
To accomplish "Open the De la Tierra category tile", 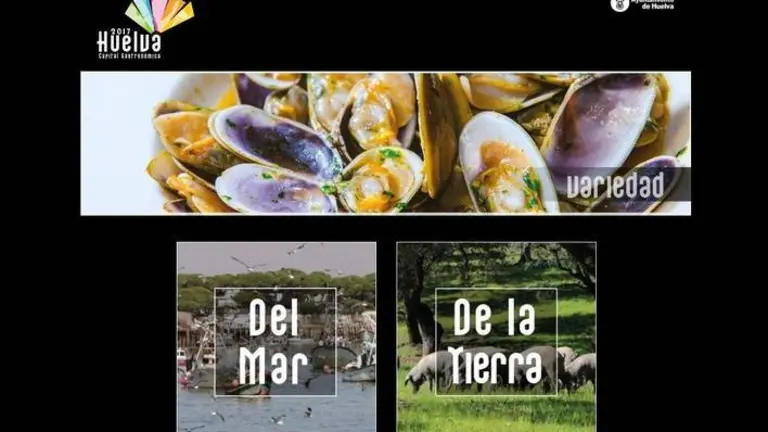I will click(x=496, y=337).
